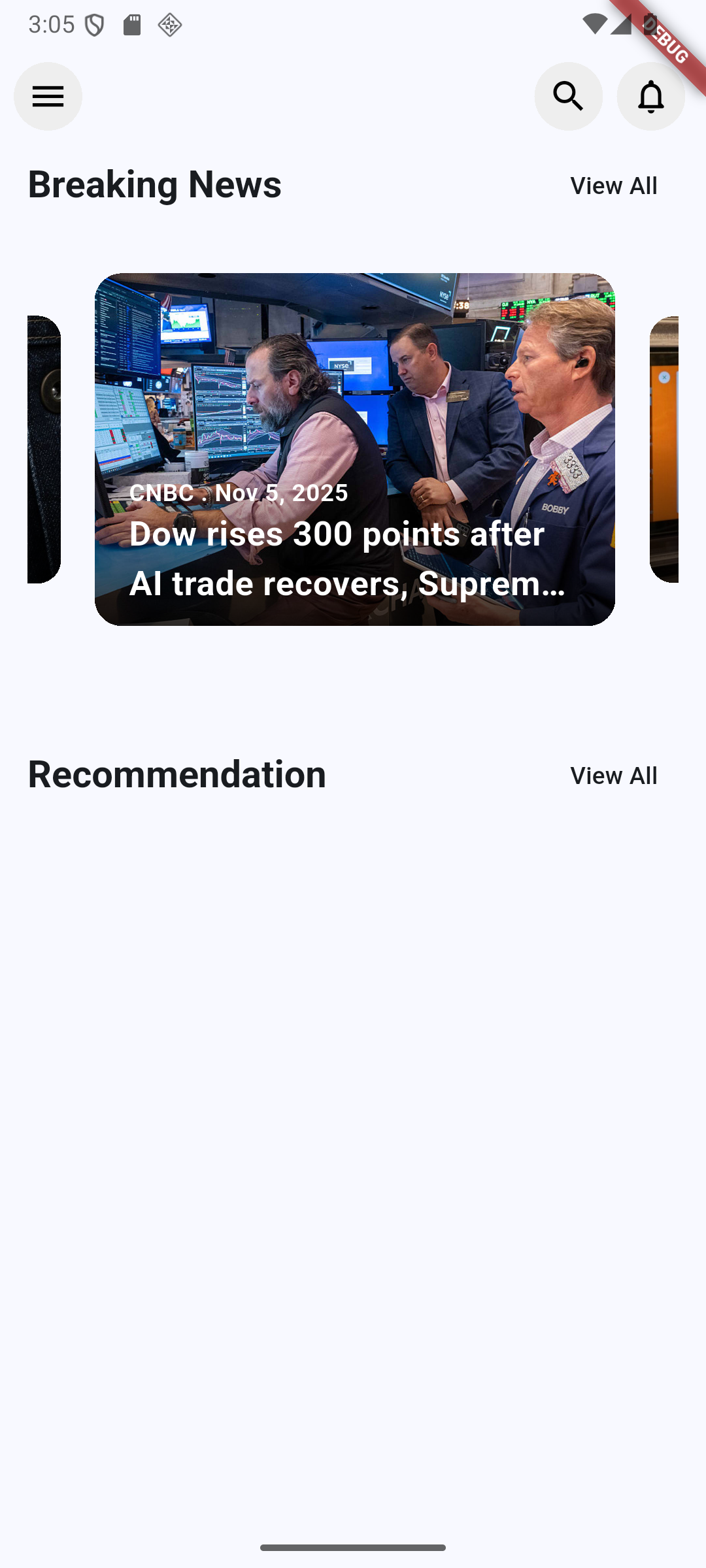Open the hamburger drawer menu
Image resolution: width=706 pixels, height=1568 pixels.
48,97
